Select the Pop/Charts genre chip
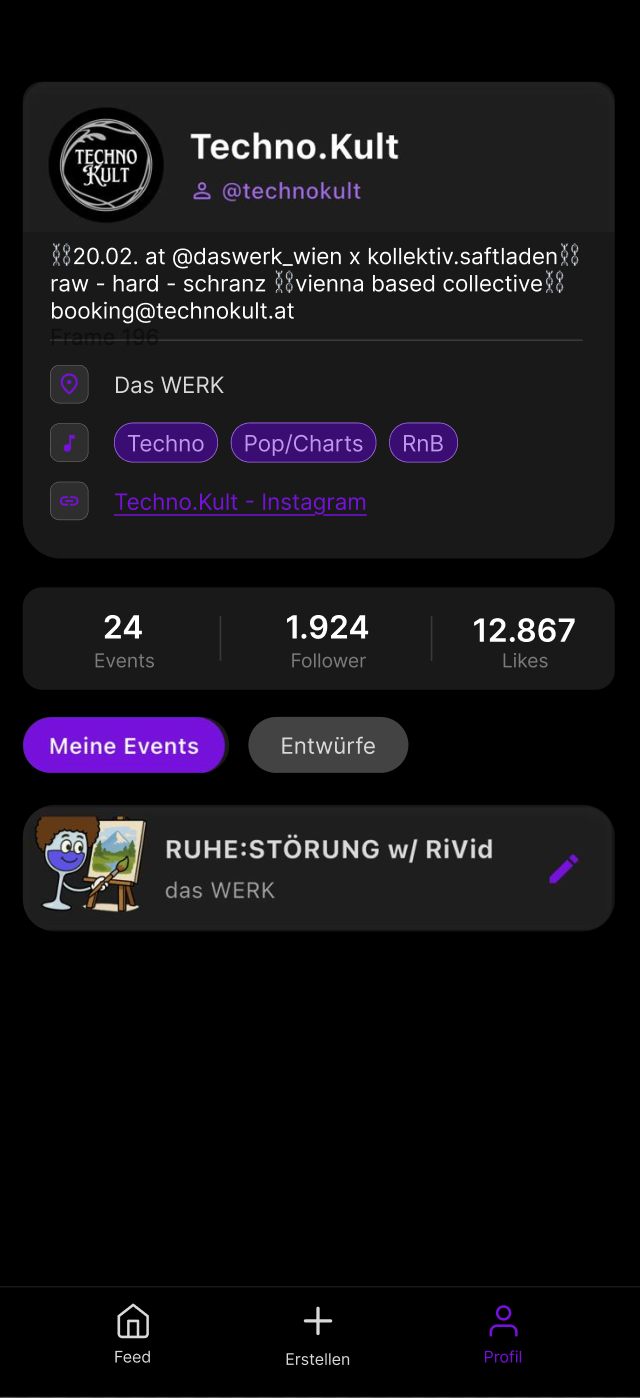Image resolution: width=640 pixels, height=1398 pixels. (x=303, y=443)
